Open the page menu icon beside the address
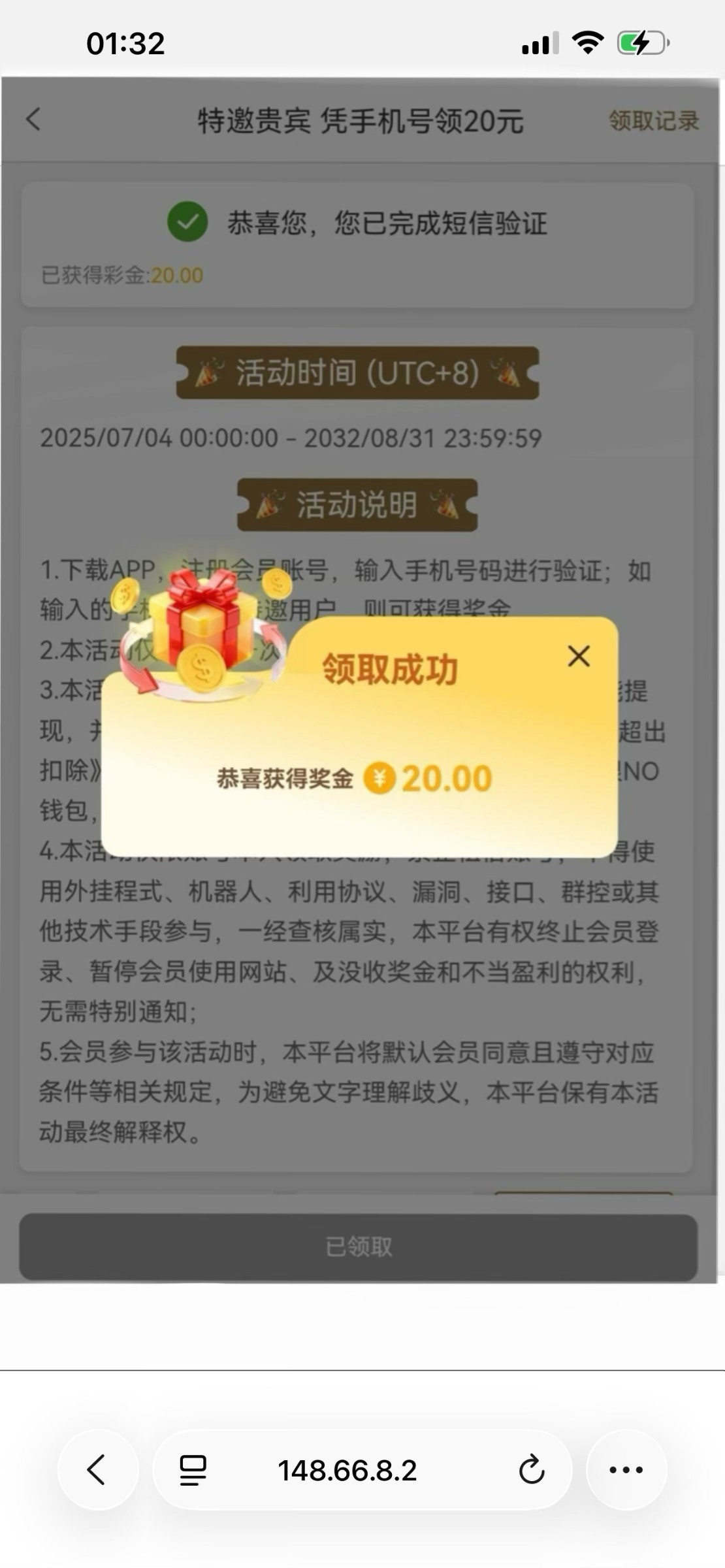Screen dimensions: 725x1568 [193, 1470]
